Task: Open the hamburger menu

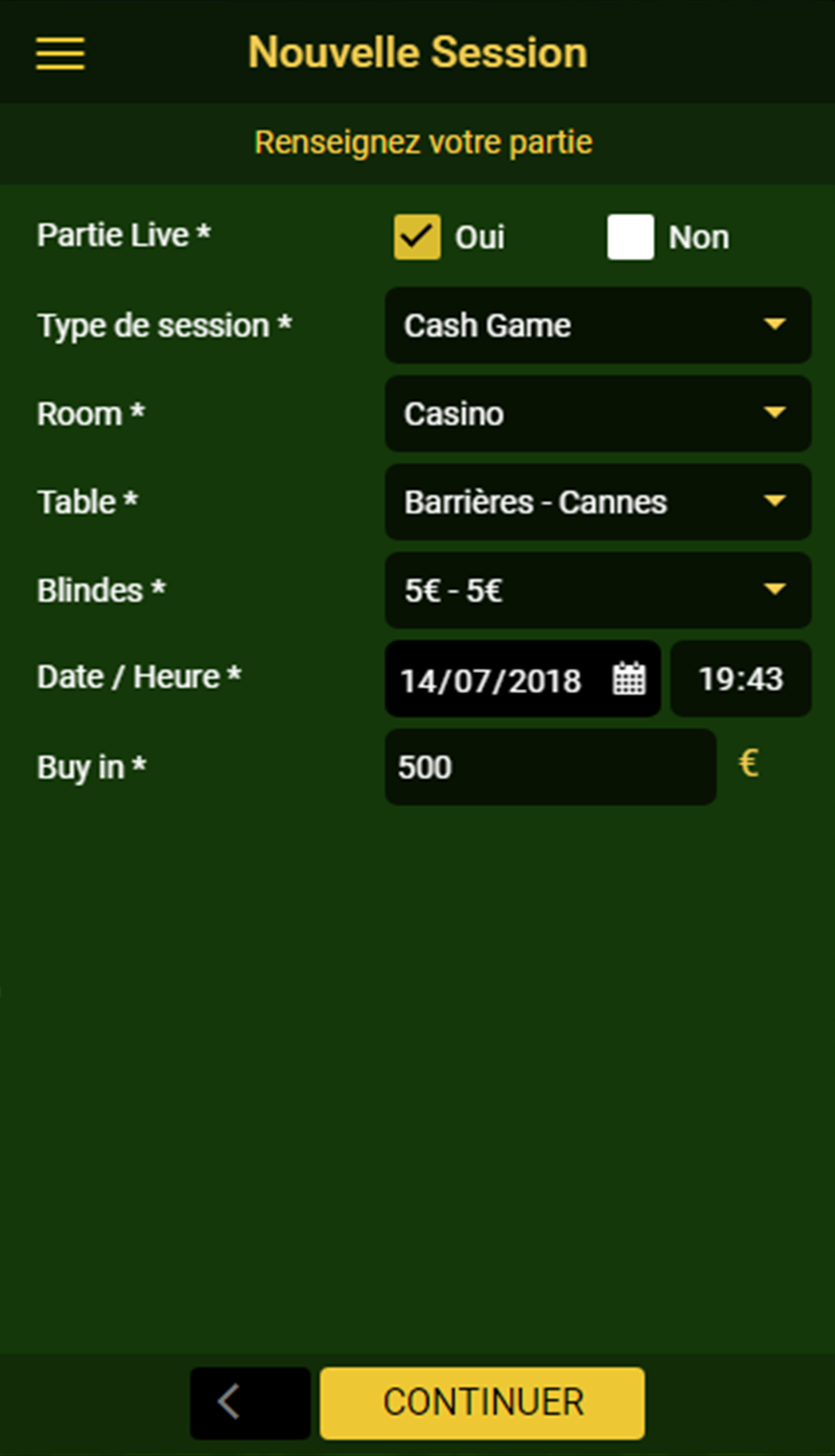Action: click(x=60, y=53)
